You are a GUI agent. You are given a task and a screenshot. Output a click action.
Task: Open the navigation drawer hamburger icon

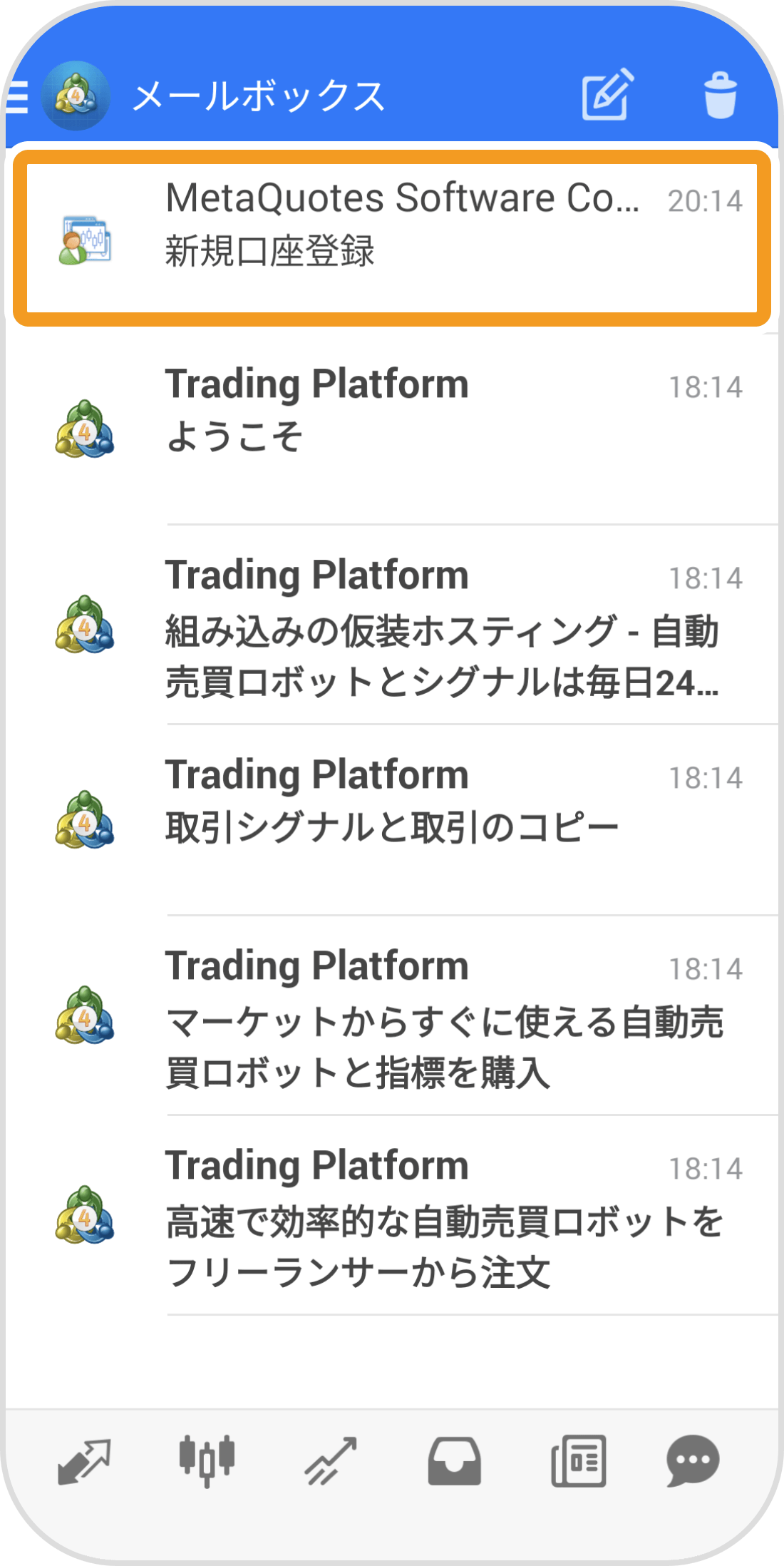click(20, 96)
